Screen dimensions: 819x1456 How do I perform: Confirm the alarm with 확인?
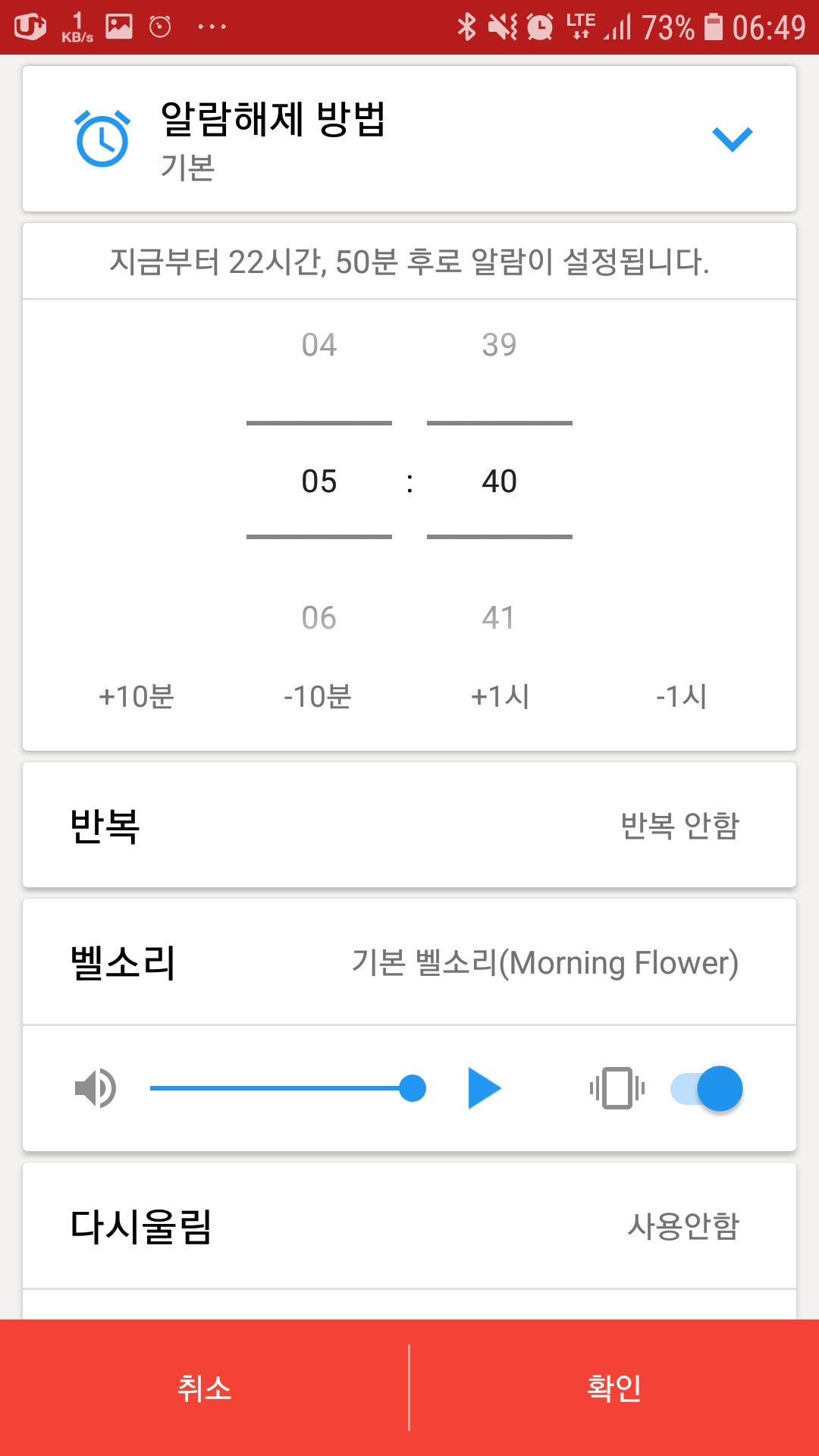pyautogui.click(x=614, y=1388)
